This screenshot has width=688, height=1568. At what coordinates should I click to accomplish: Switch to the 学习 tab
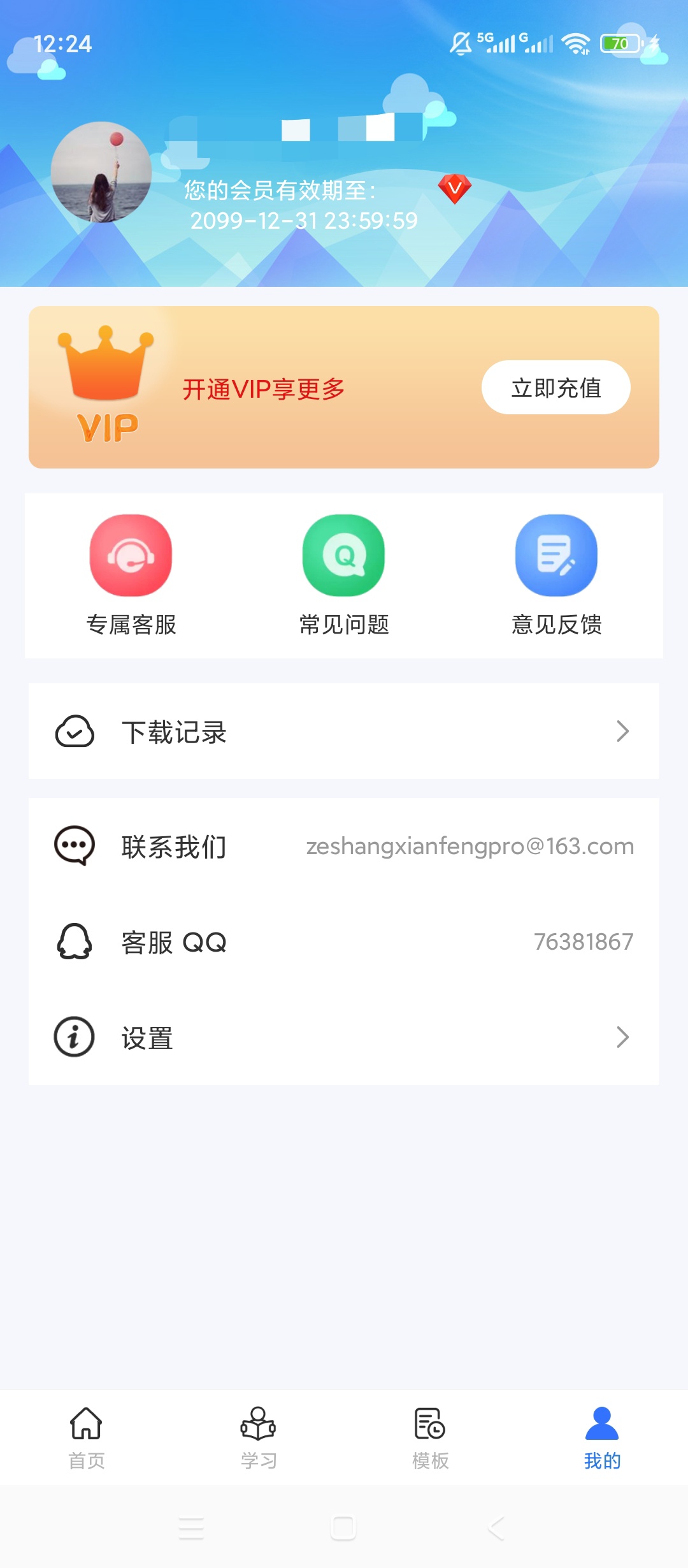(x=258, y=1438)
